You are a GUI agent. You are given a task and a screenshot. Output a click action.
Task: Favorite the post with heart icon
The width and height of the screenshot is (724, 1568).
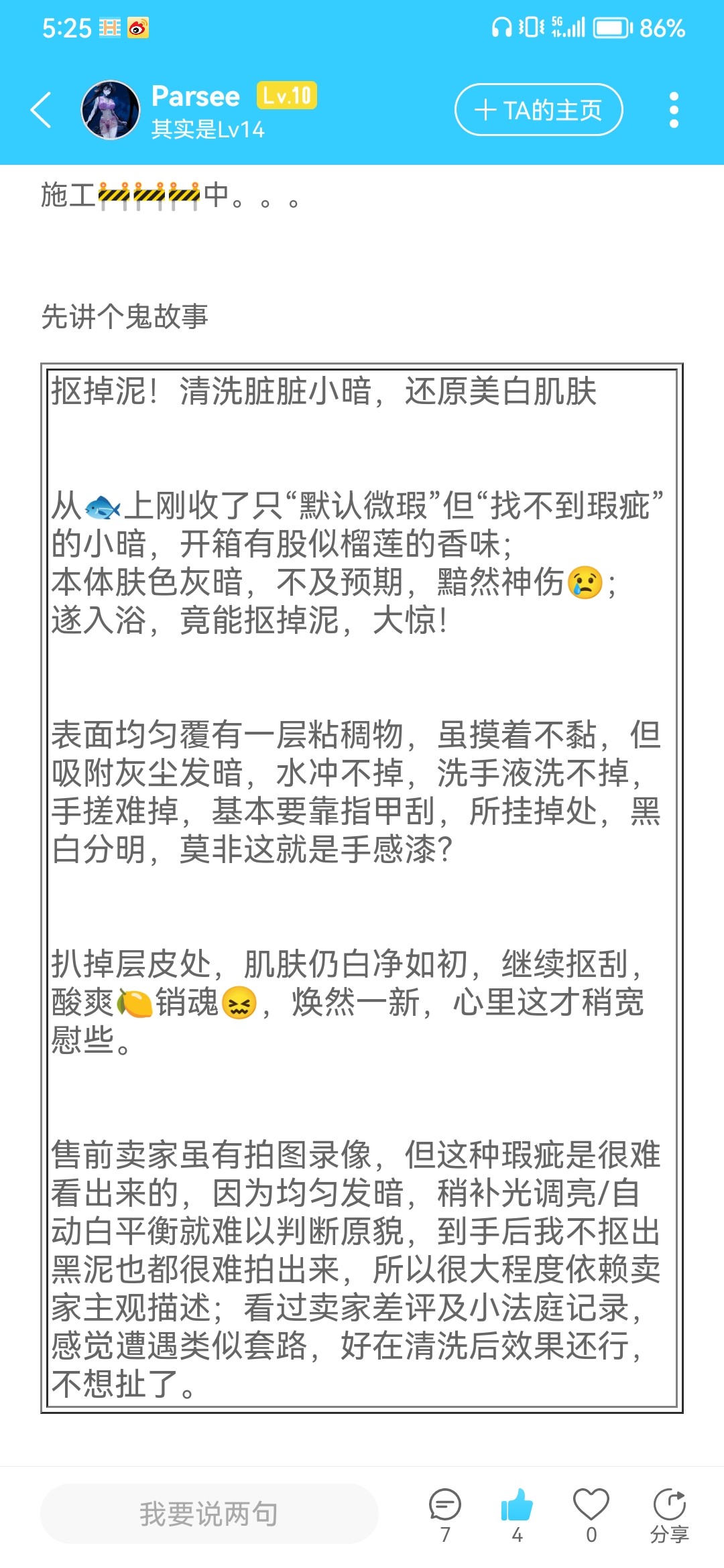[x=591, y=1506]
